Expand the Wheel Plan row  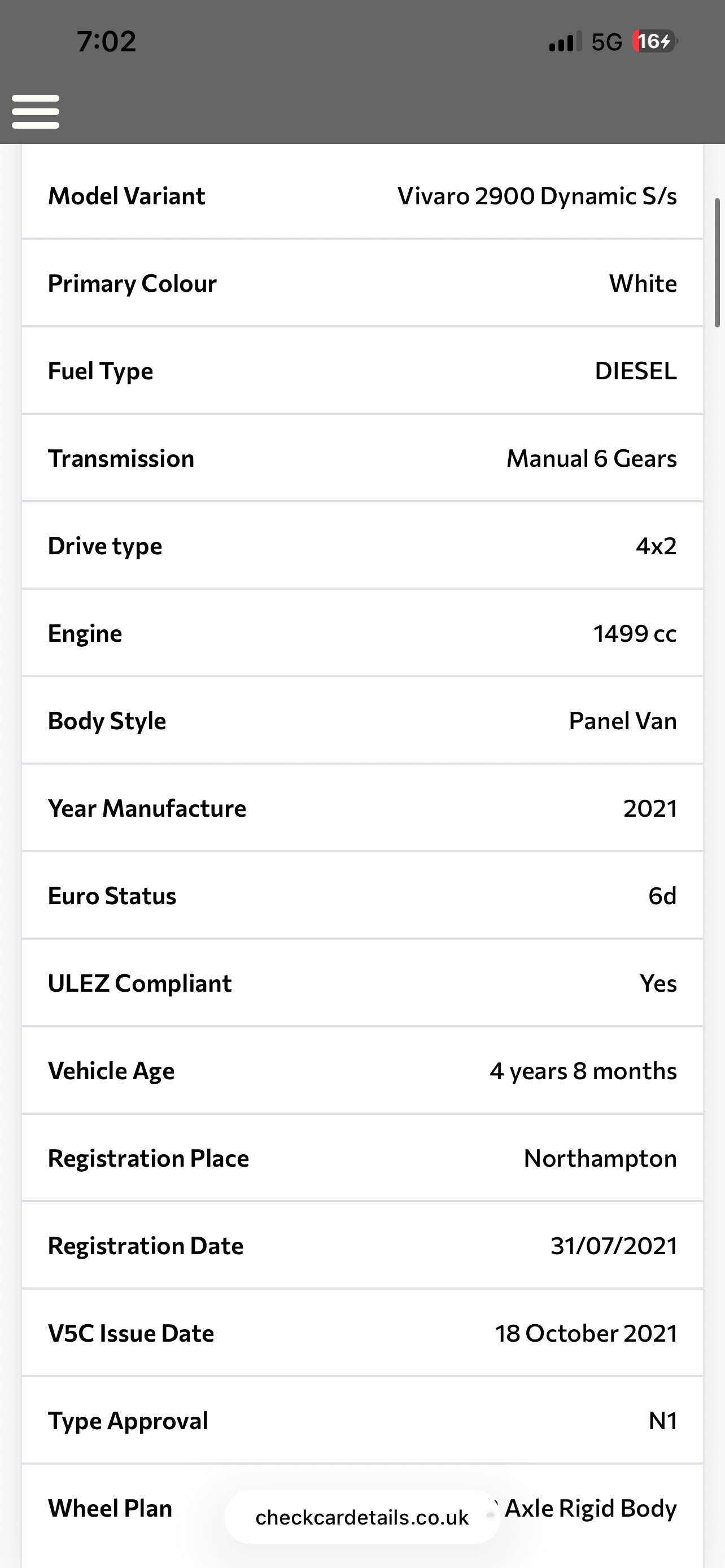pos(362,1508)
